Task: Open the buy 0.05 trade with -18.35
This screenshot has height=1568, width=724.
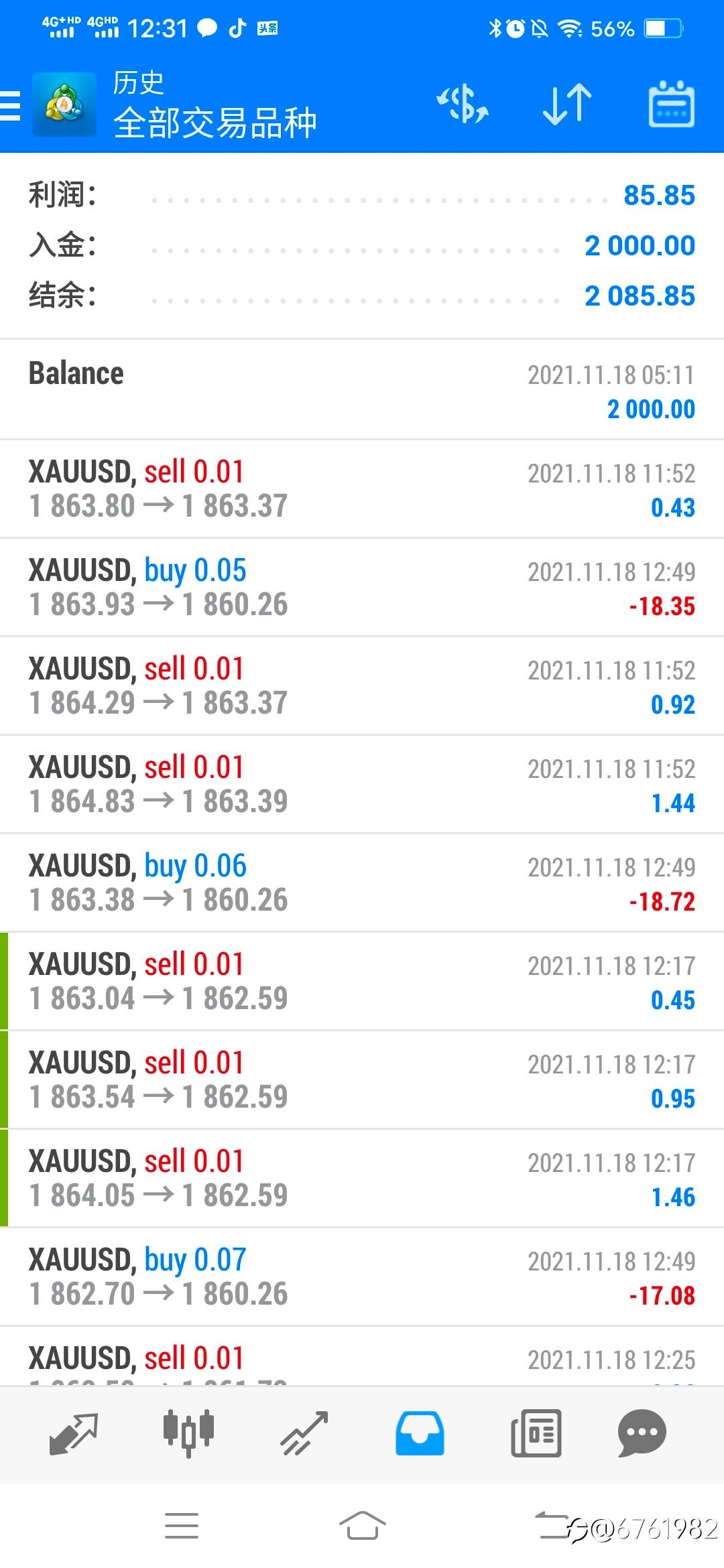Action: pos(362,587)
